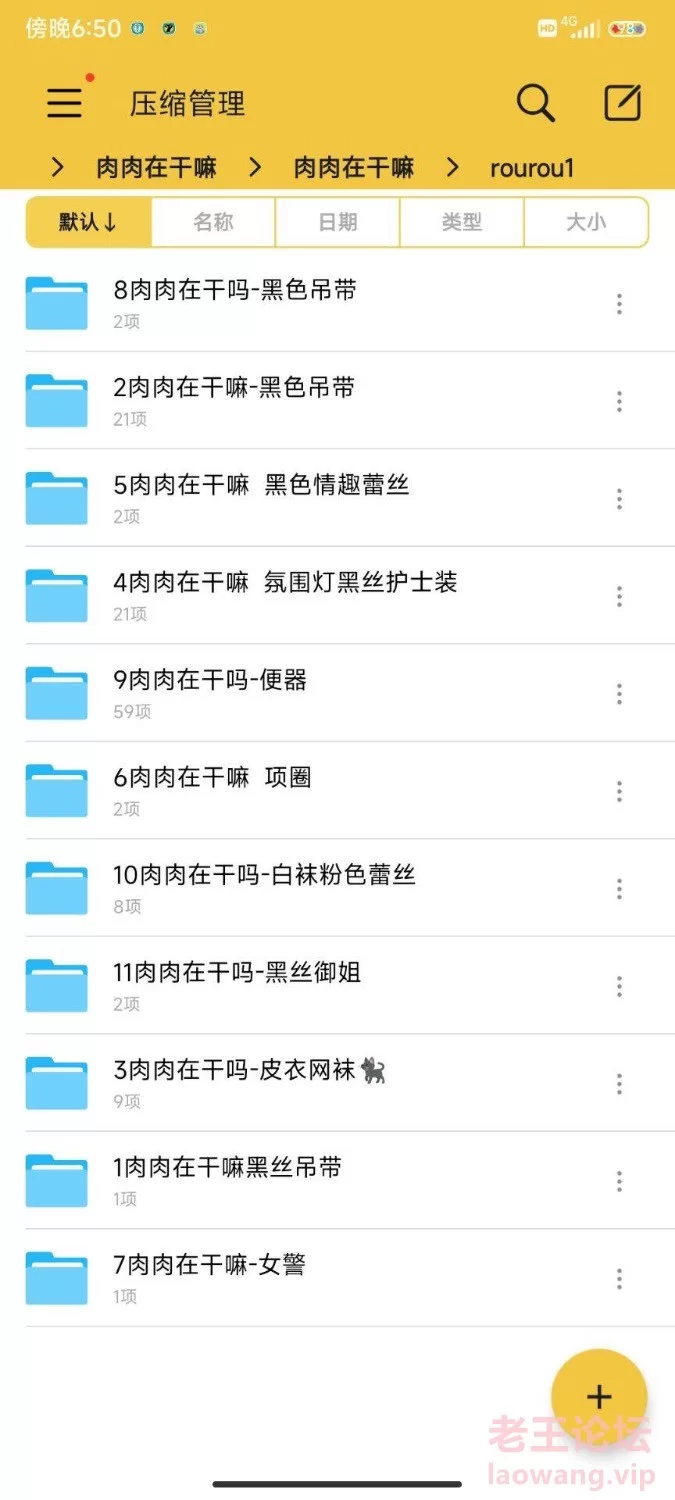Open the hamburger drawer menu

(64, 103)
